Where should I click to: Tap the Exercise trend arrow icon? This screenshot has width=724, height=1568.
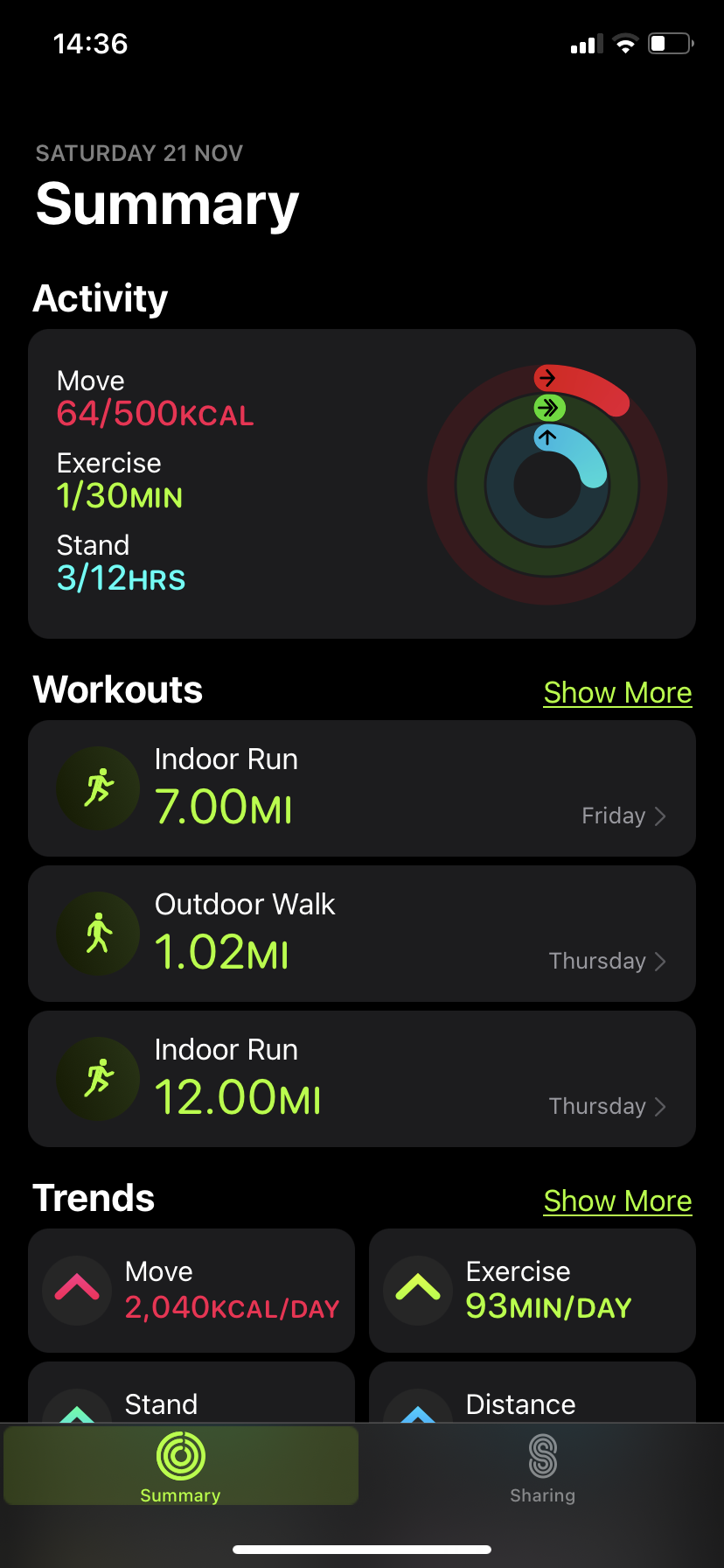[417, 1289]
